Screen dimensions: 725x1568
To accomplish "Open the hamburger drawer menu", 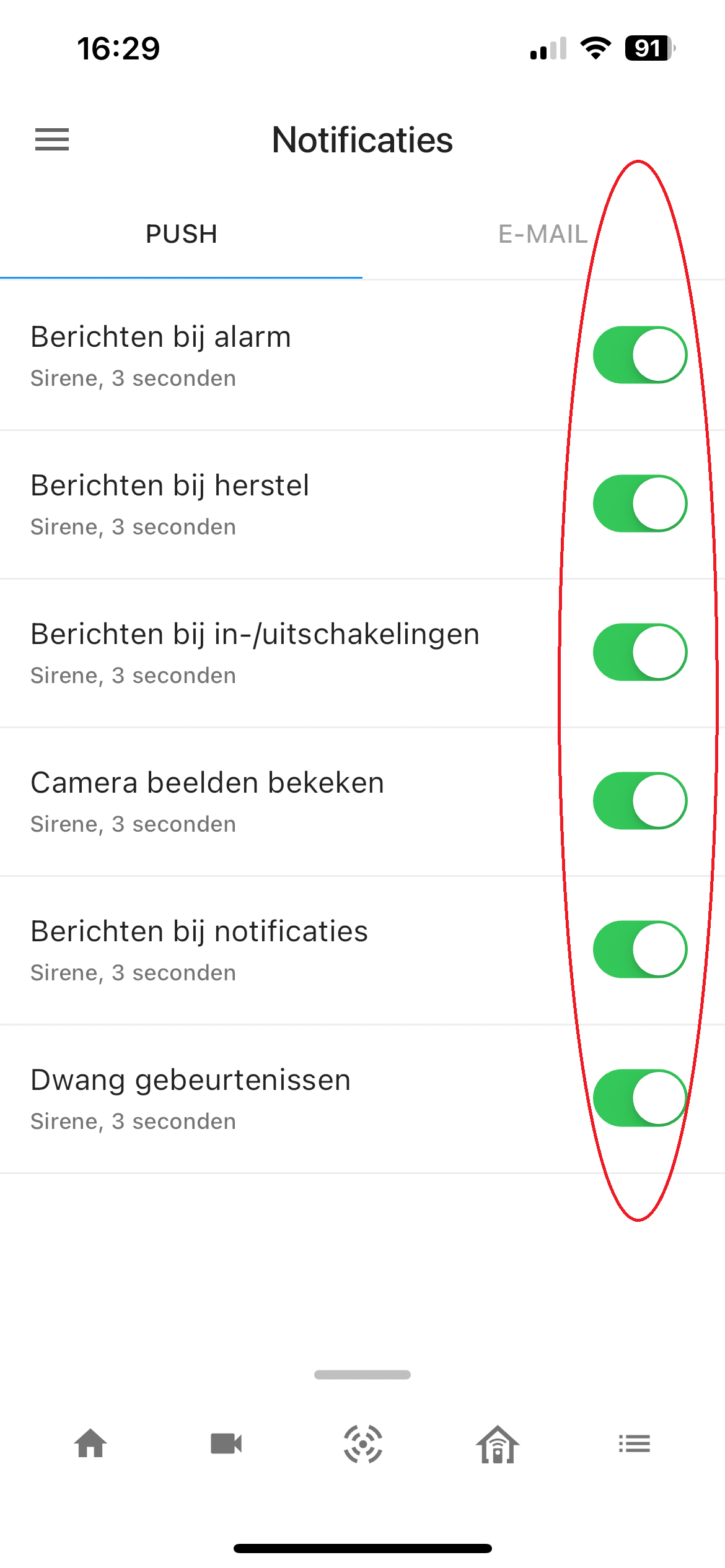I will (52, 139).
